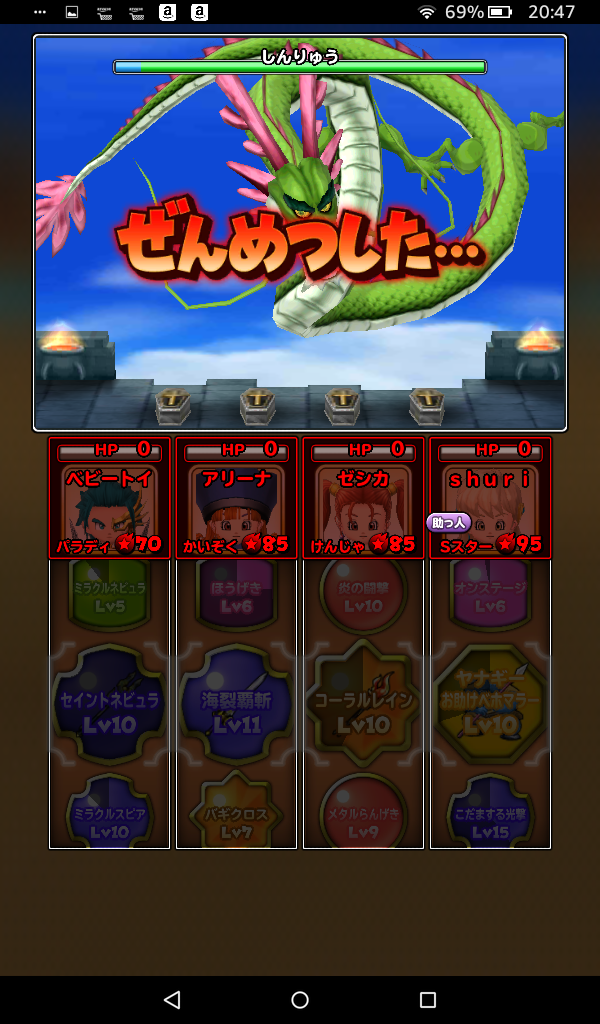Screen dimensions: 600x1024
Task: Use the コーラルレイン Lv10 skill
Action: [x=363, y=706]
